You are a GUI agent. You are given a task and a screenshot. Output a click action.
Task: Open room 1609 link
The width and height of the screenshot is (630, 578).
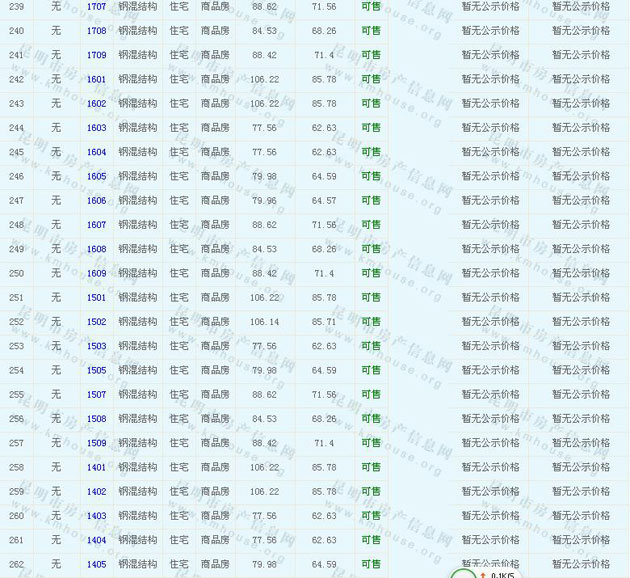[x=96, y=273]
